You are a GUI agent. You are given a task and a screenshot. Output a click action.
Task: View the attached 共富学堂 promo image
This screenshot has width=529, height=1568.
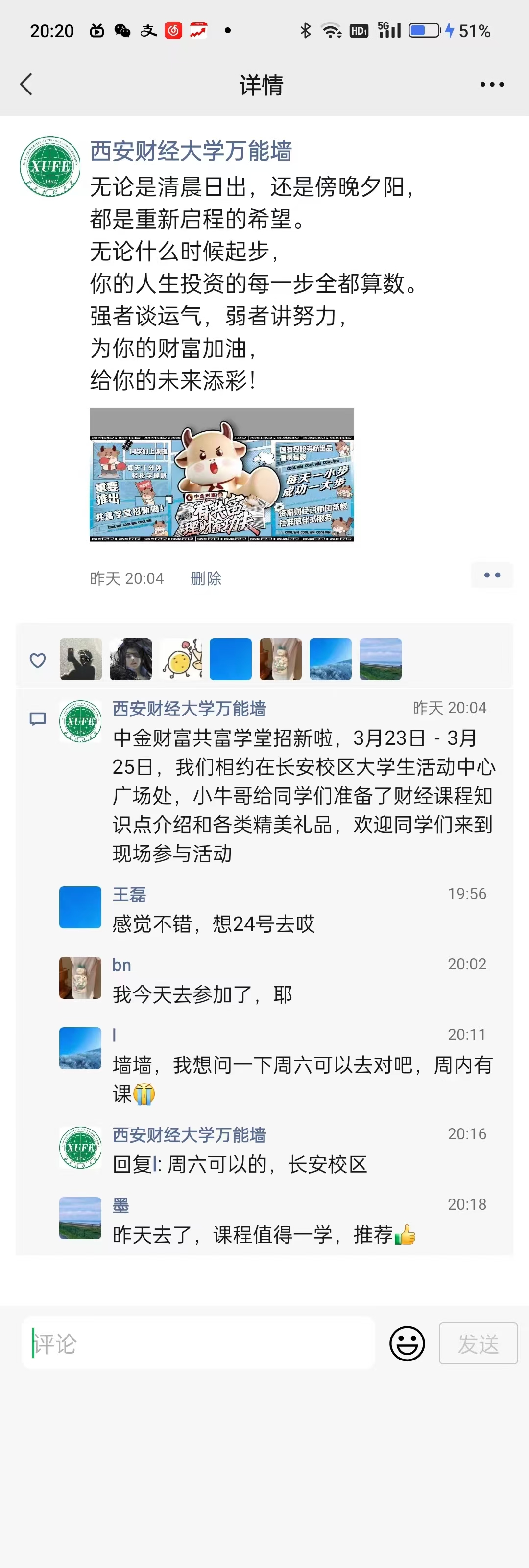tap(221, 475)
